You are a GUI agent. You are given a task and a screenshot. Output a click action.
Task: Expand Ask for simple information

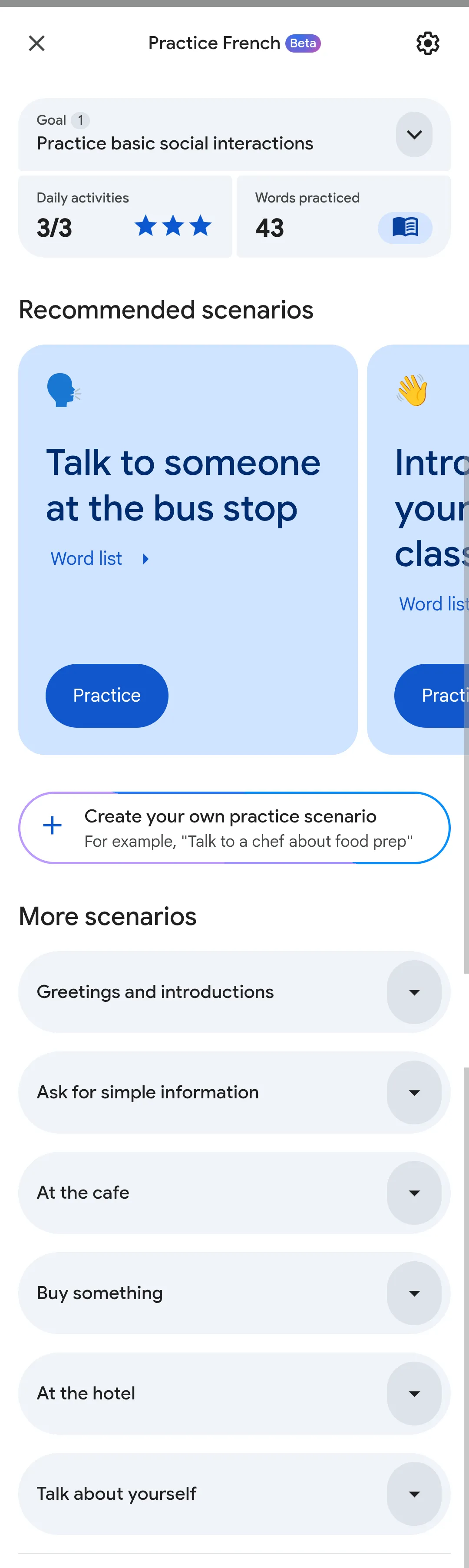(414, 1092)
